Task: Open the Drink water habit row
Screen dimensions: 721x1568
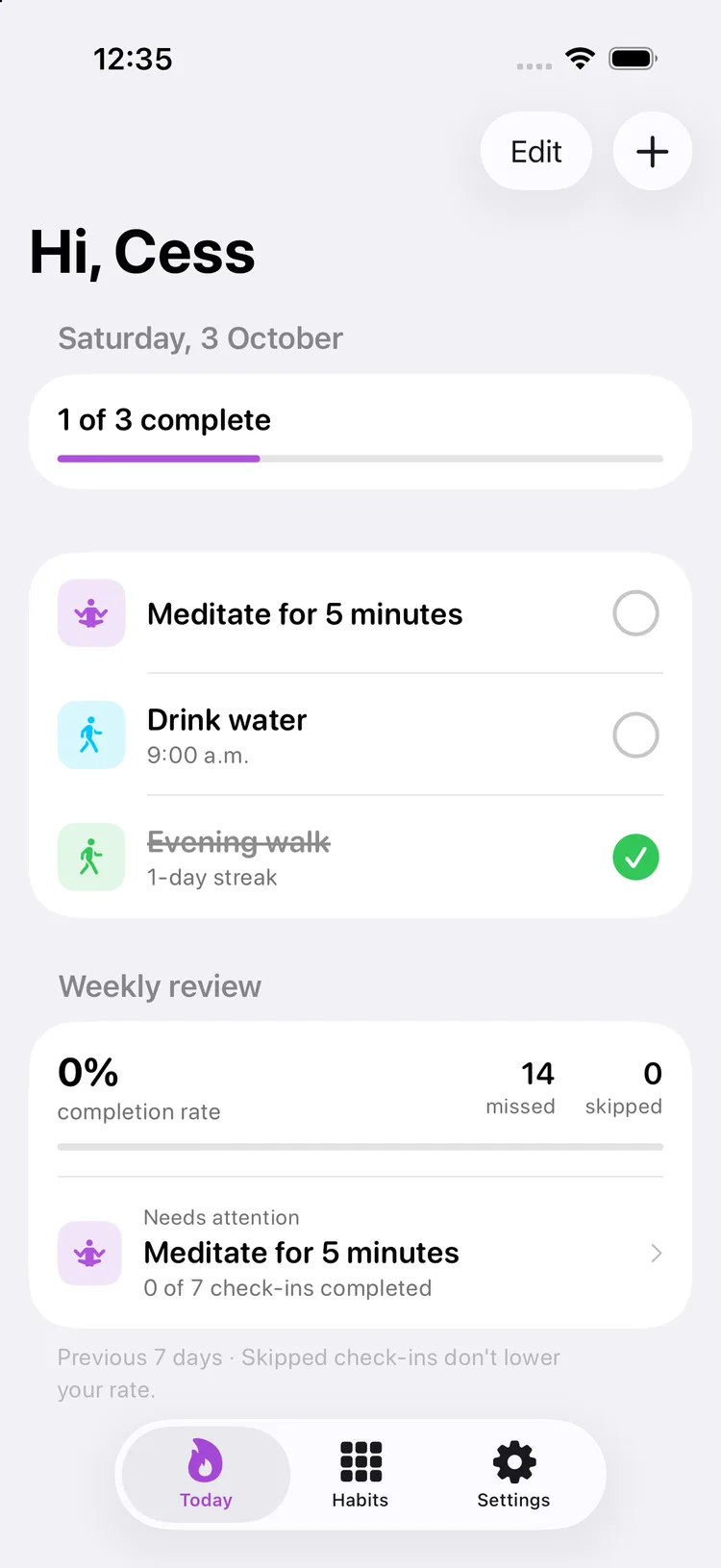Action: 360,735
